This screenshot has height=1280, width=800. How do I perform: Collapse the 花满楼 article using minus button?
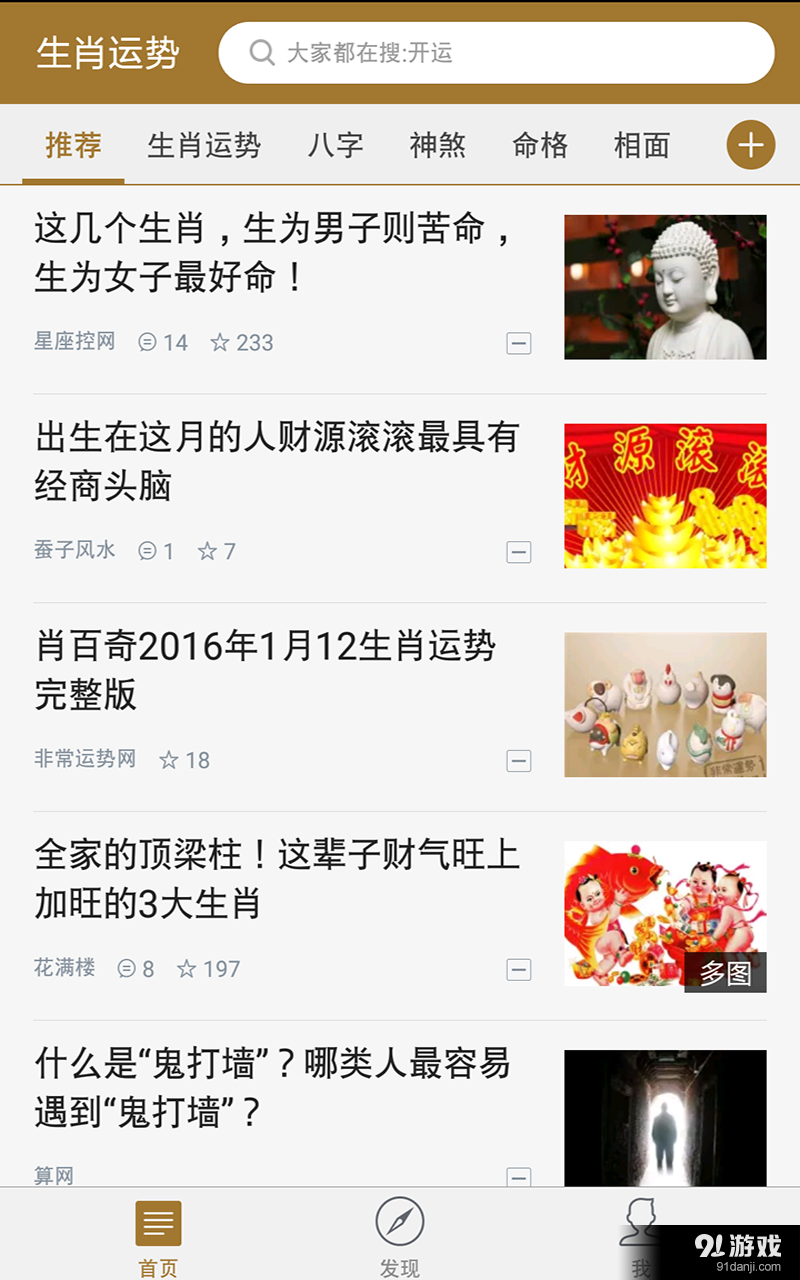(x=519, y=969)
